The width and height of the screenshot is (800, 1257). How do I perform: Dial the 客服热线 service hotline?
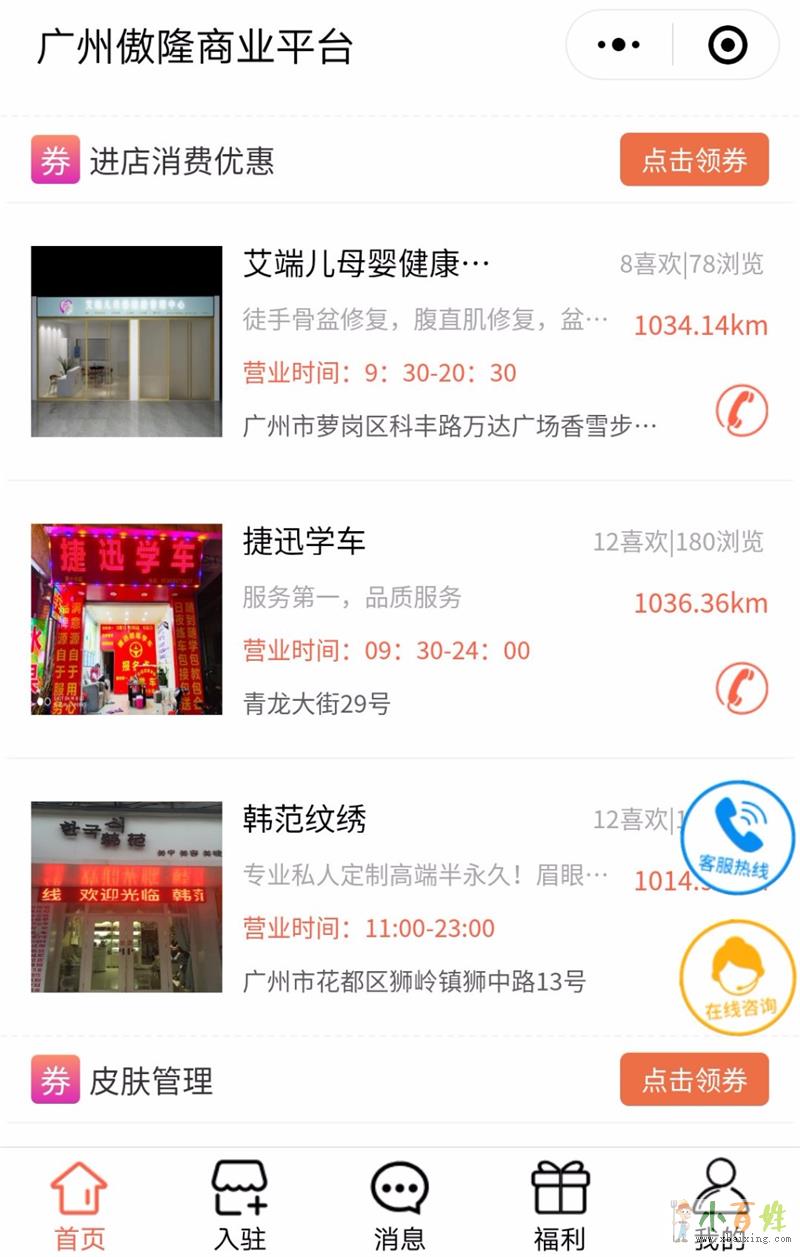point(737,837)
